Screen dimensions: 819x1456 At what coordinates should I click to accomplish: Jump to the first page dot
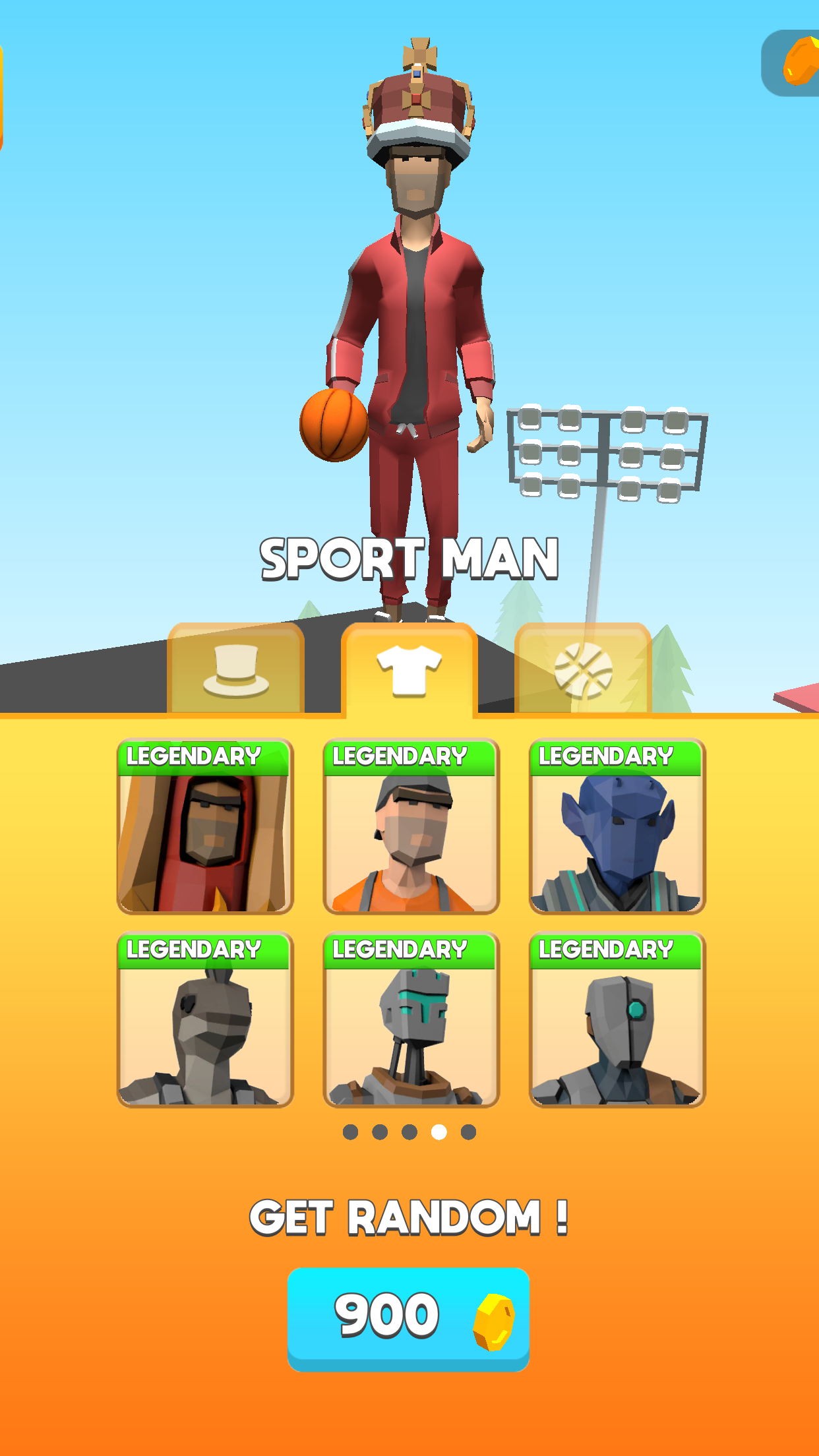point(351,1132)
